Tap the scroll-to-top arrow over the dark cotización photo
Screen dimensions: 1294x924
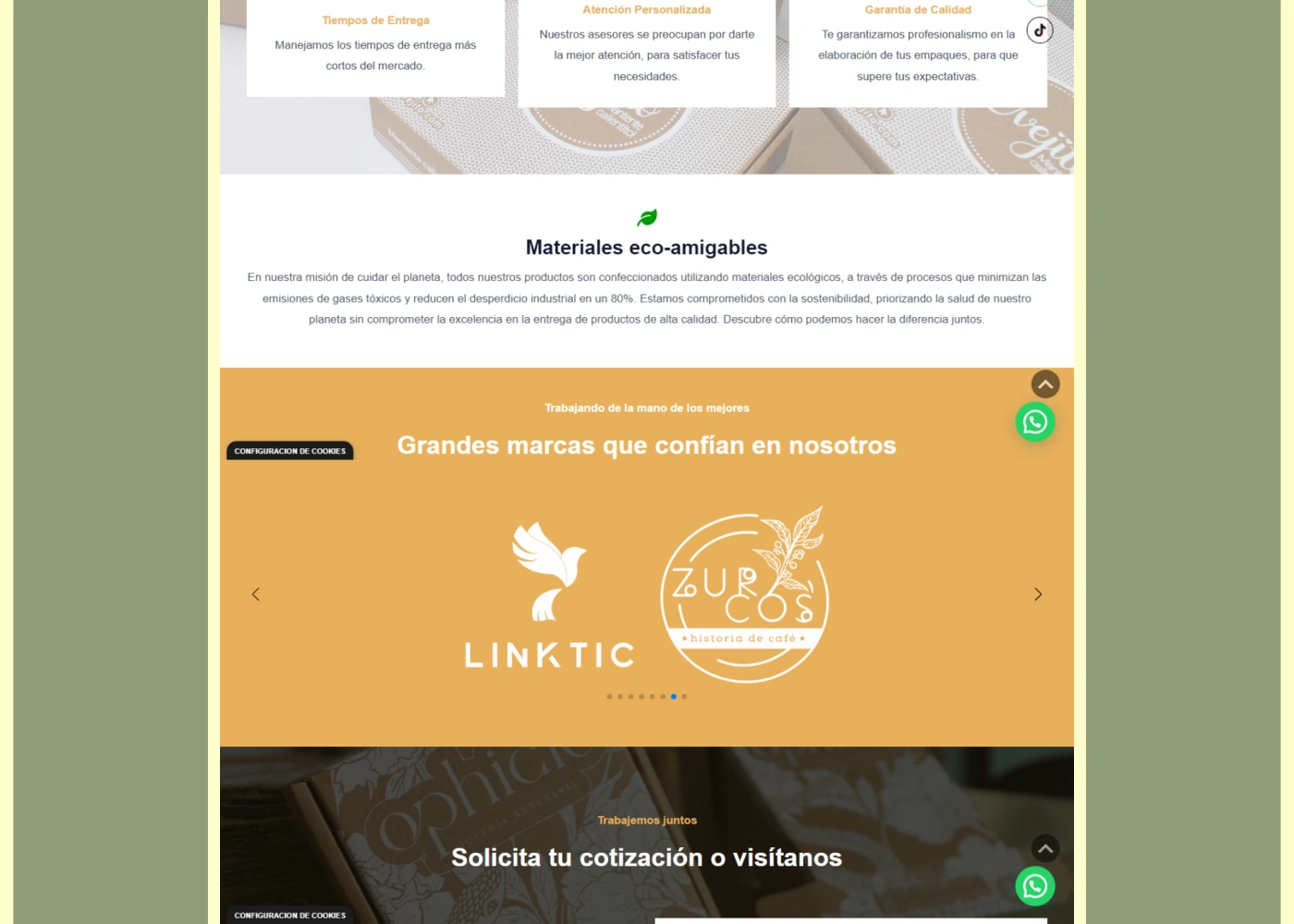pos(1045,848)
